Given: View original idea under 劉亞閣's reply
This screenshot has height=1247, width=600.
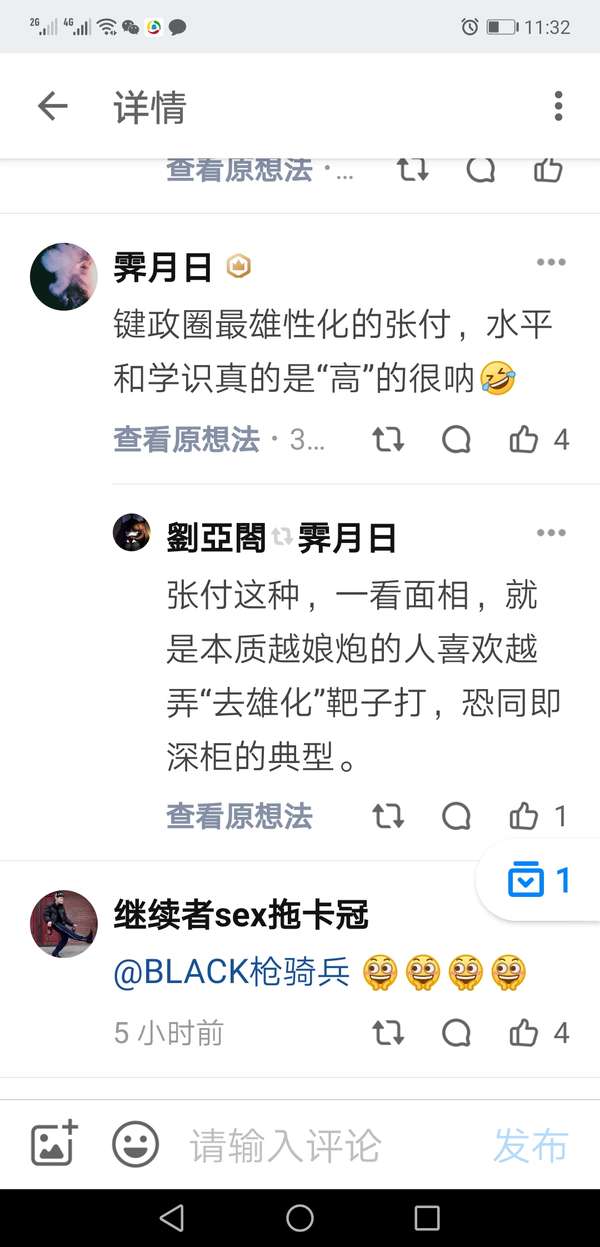Looking at the screenshot, I should click(x=240, y=816).
